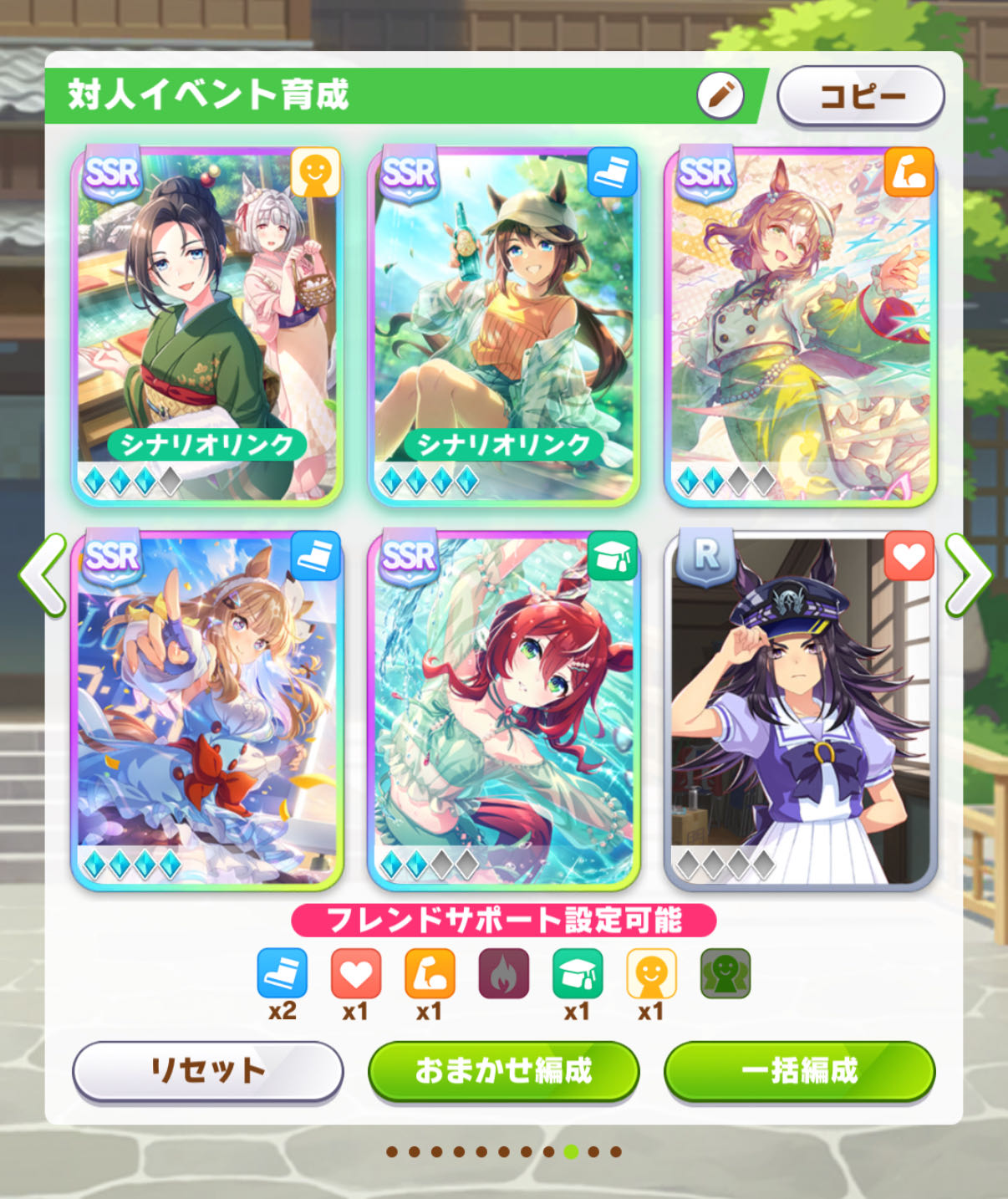Open the SSR kimono support card
This screenshot has height=1199, width=1008.
[207, 326]
